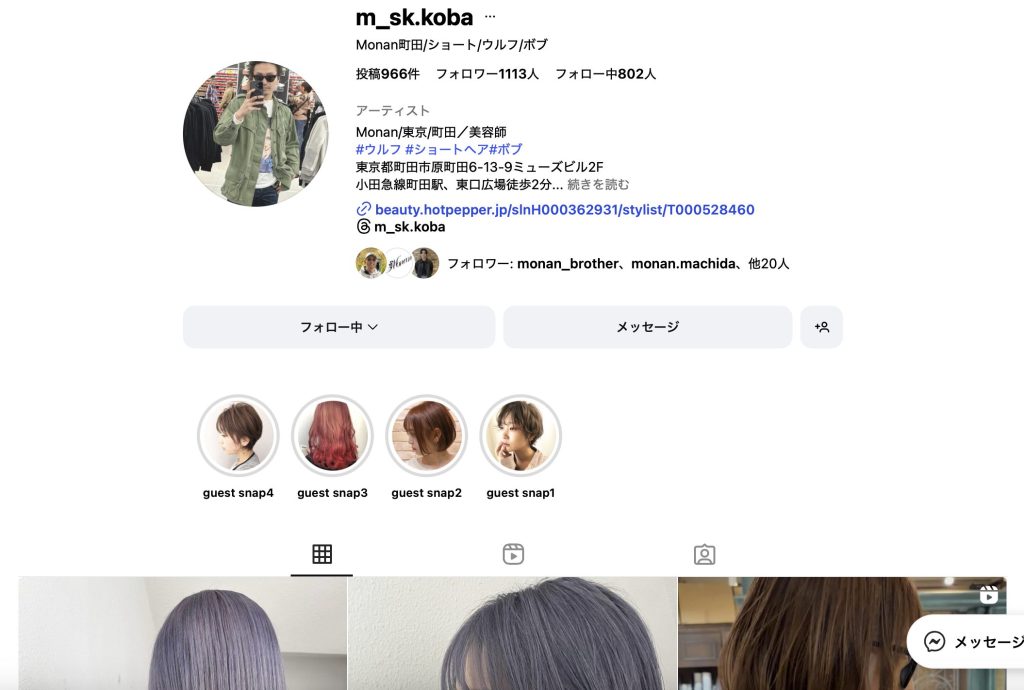Screen dimensions: 1024x690
Task: Open the beauty.hotpepper.jp stylist link
Action: click(564, 210)
